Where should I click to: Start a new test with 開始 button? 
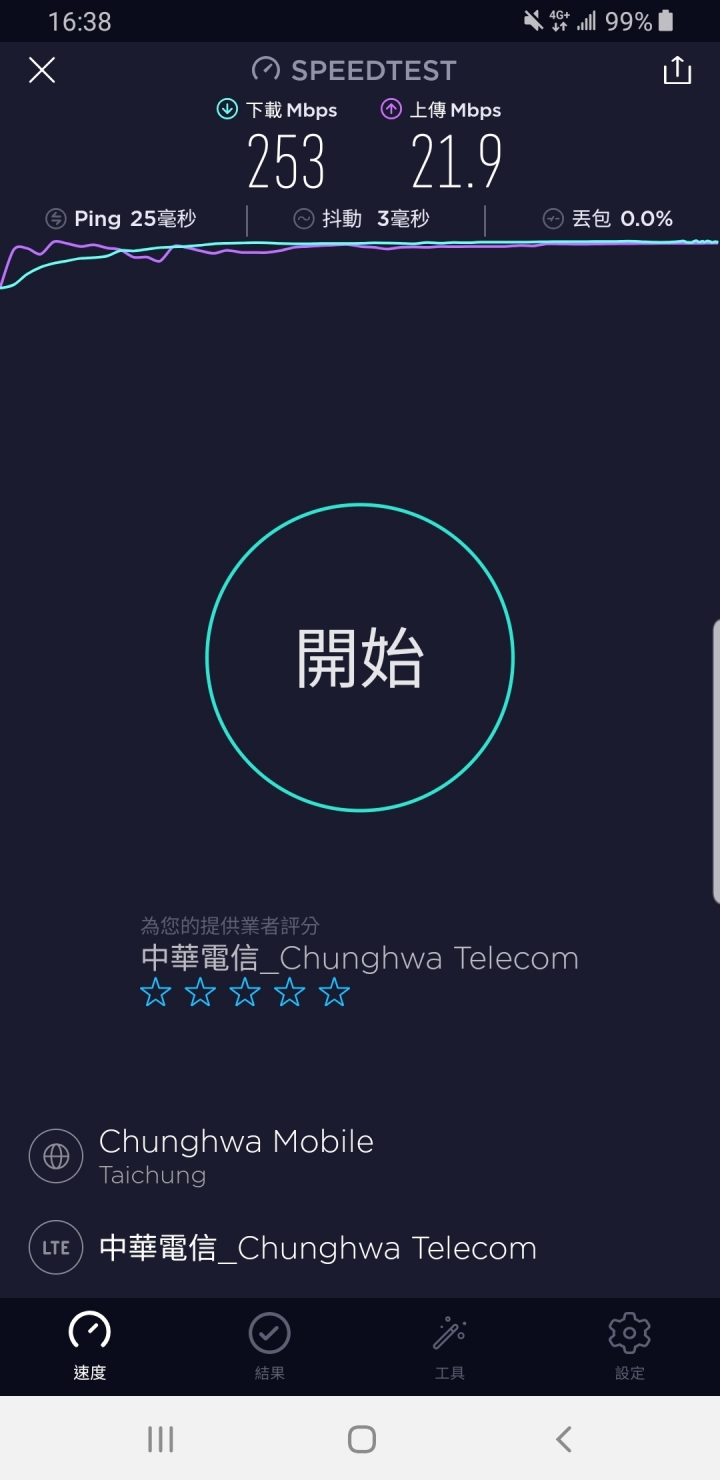360,657
